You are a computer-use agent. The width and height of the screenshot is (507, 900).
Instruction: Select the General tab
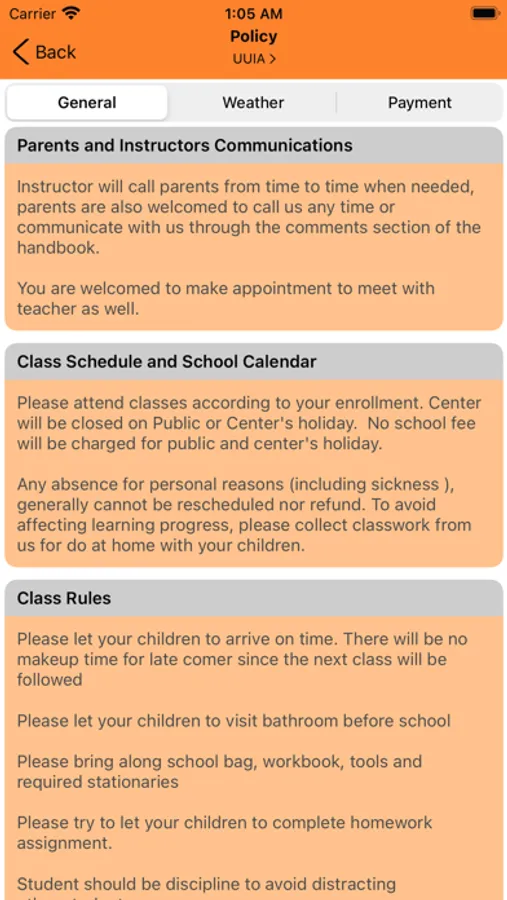click(87, 103)
